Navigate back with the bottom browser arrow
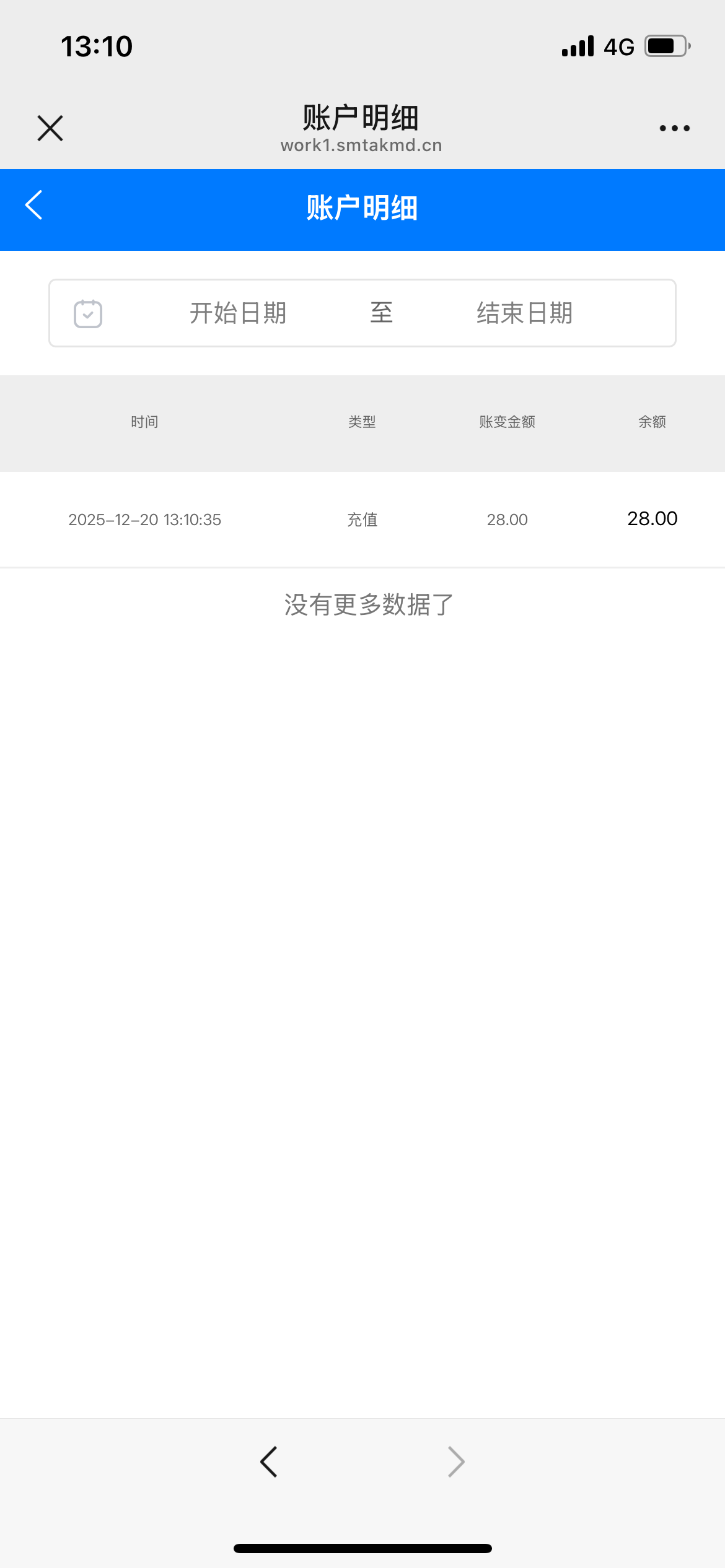The width and height of the screenshot is (725, 1568). coord(269,1462)
